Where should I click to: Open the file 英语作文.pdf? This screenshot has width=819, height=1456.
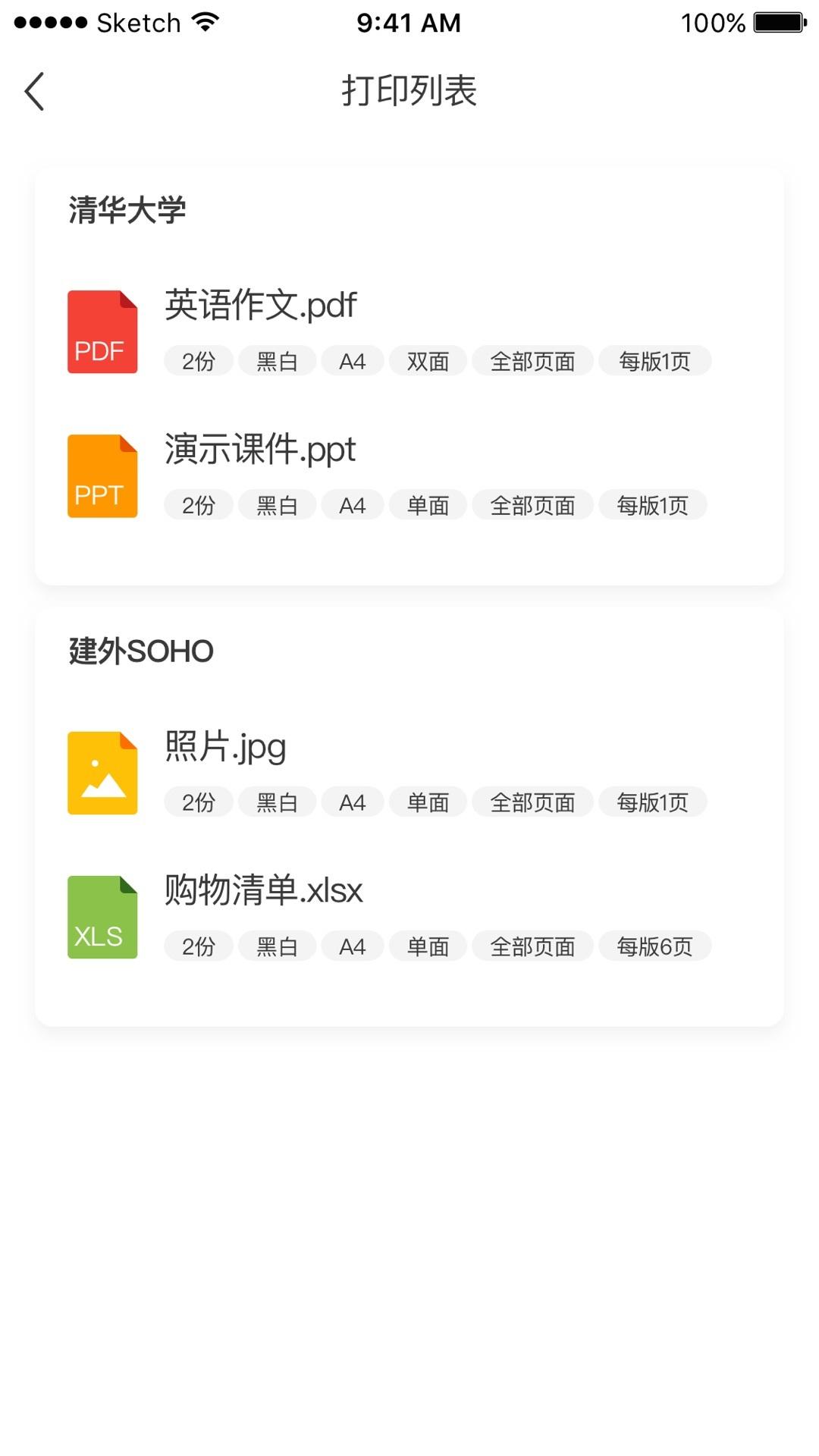pyautogui.click(x=259, y=306)
